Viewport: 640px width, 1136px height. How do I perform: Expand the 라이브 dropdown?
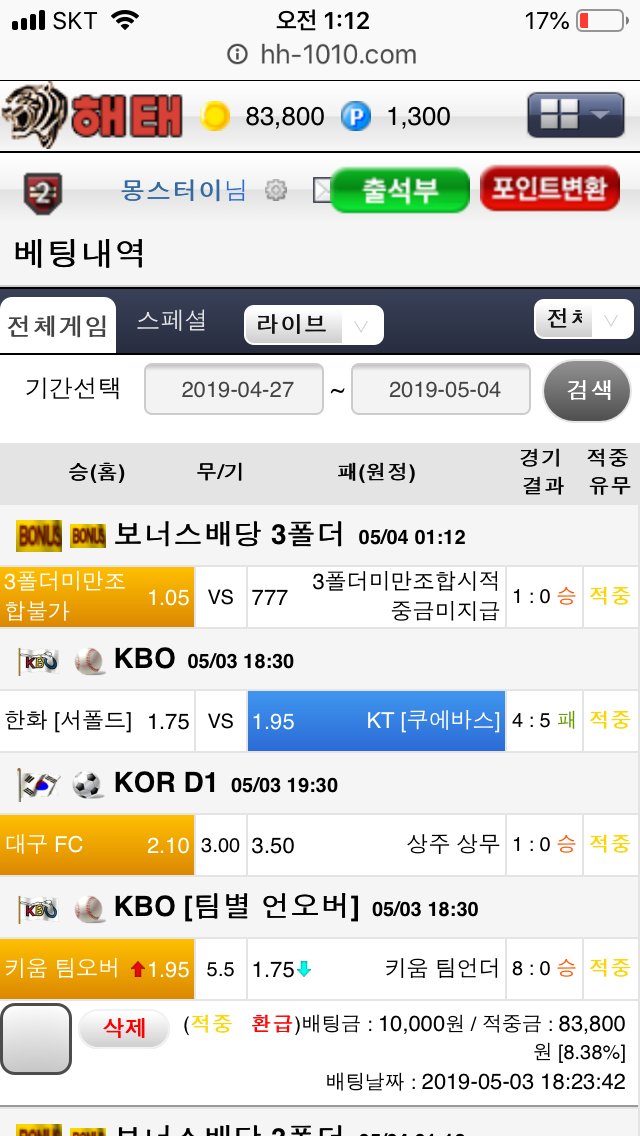coord(313,325)
